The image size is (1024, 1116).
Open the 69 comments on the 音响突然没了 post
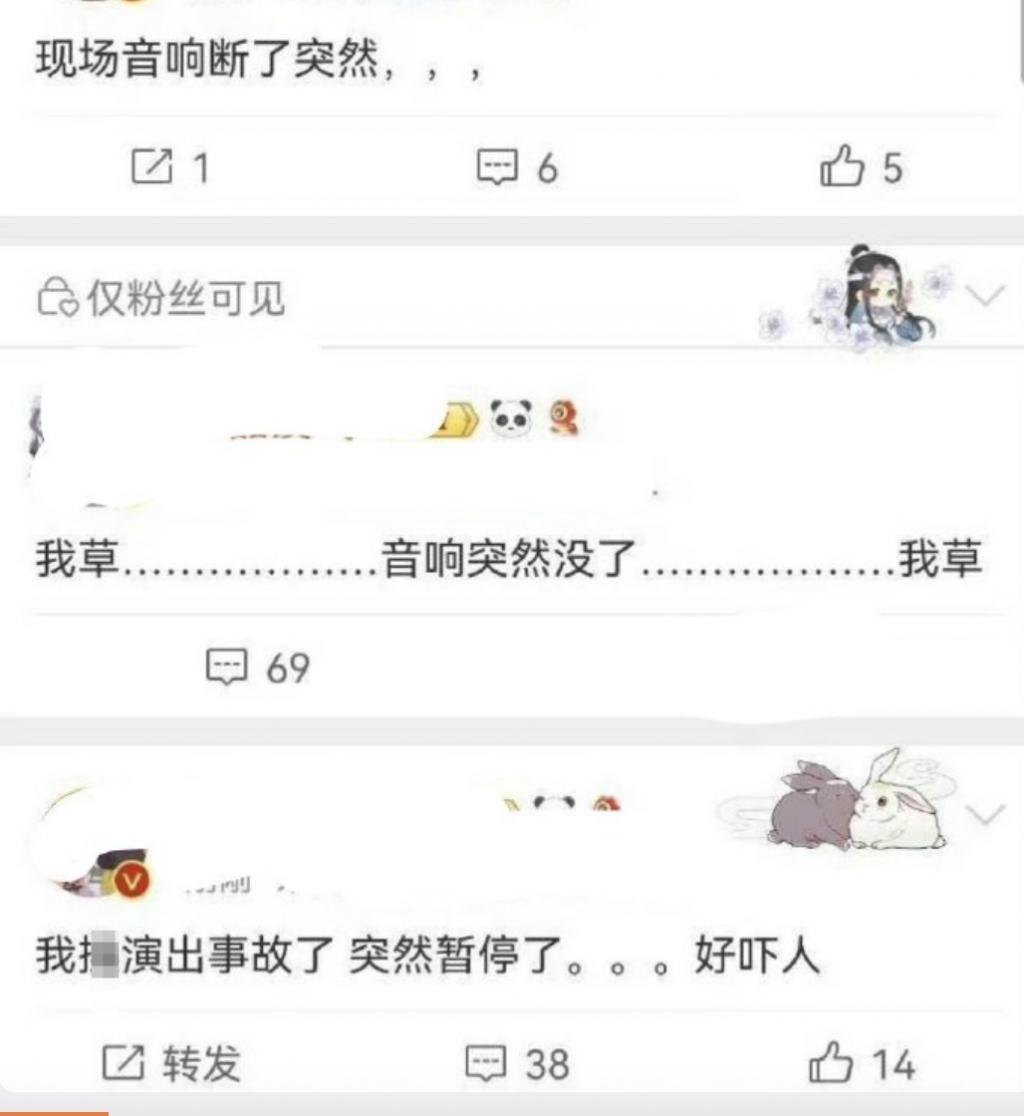pyautogui.click(x=257, y=667)
